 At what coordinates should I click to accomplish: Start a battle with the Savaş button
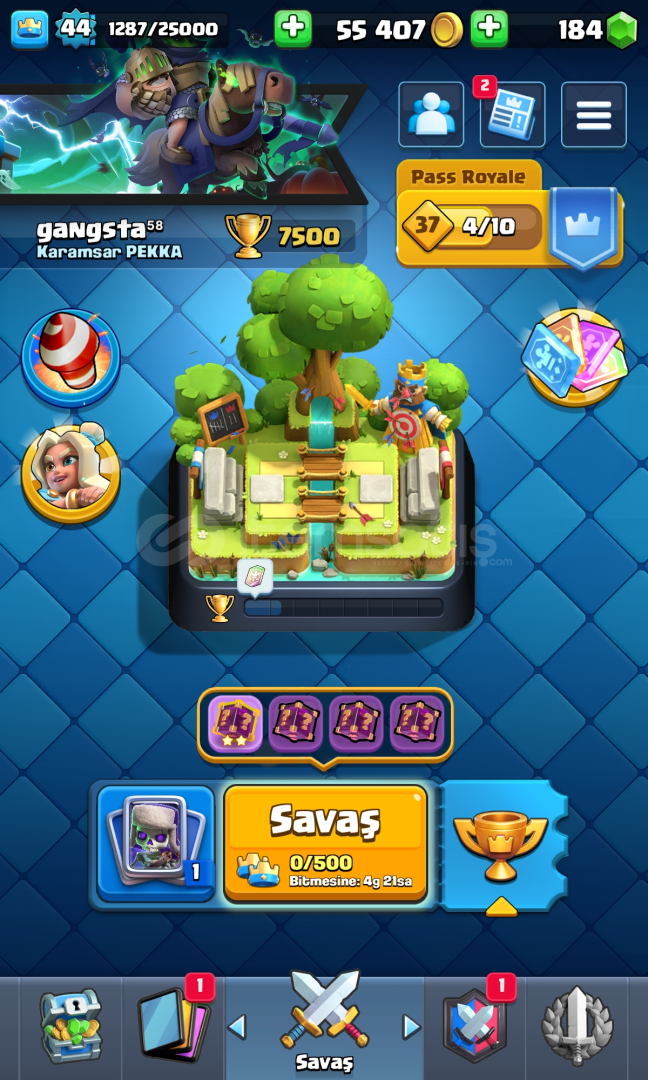pyautogui.click(x=325, y=842)
